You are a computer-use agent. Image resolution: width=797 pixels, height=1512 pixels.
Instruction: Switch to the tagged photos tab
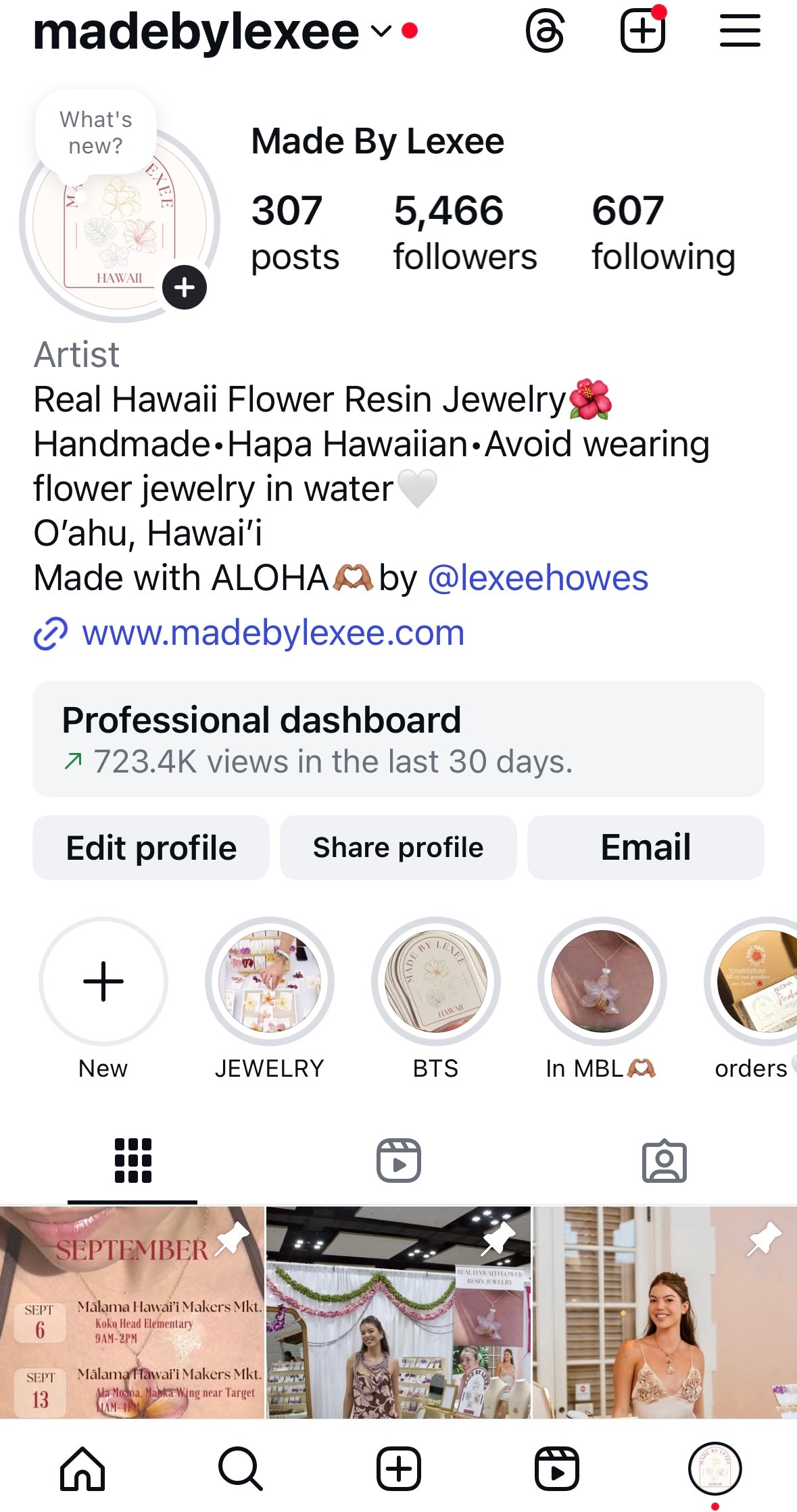click(664, 1161)
